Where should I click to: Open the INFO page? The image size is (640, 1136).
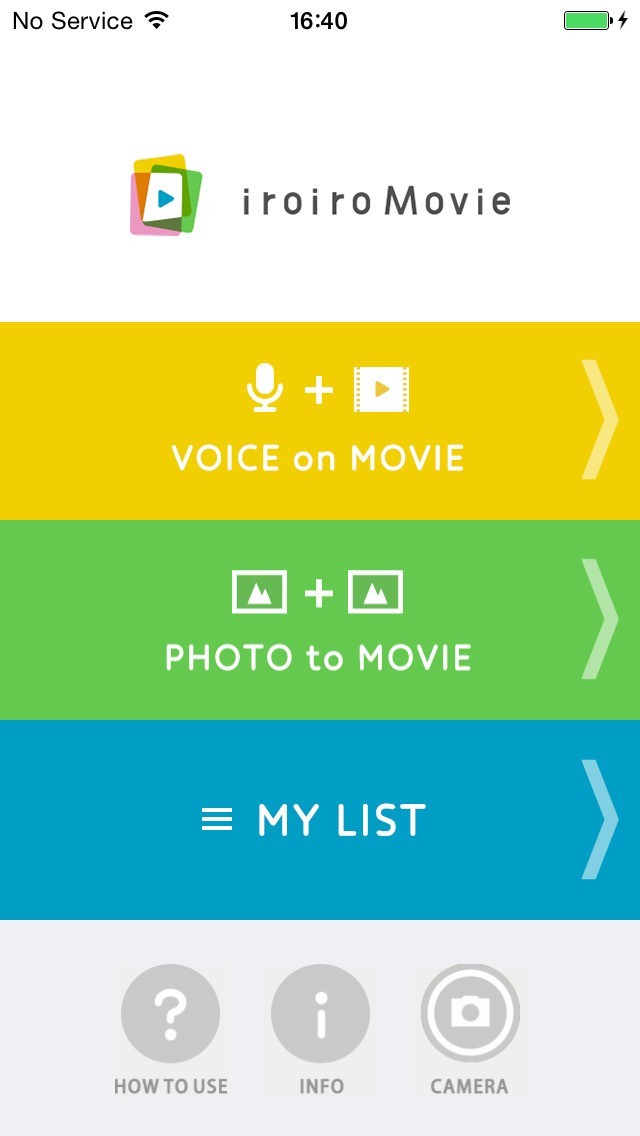pos(320,1015)
